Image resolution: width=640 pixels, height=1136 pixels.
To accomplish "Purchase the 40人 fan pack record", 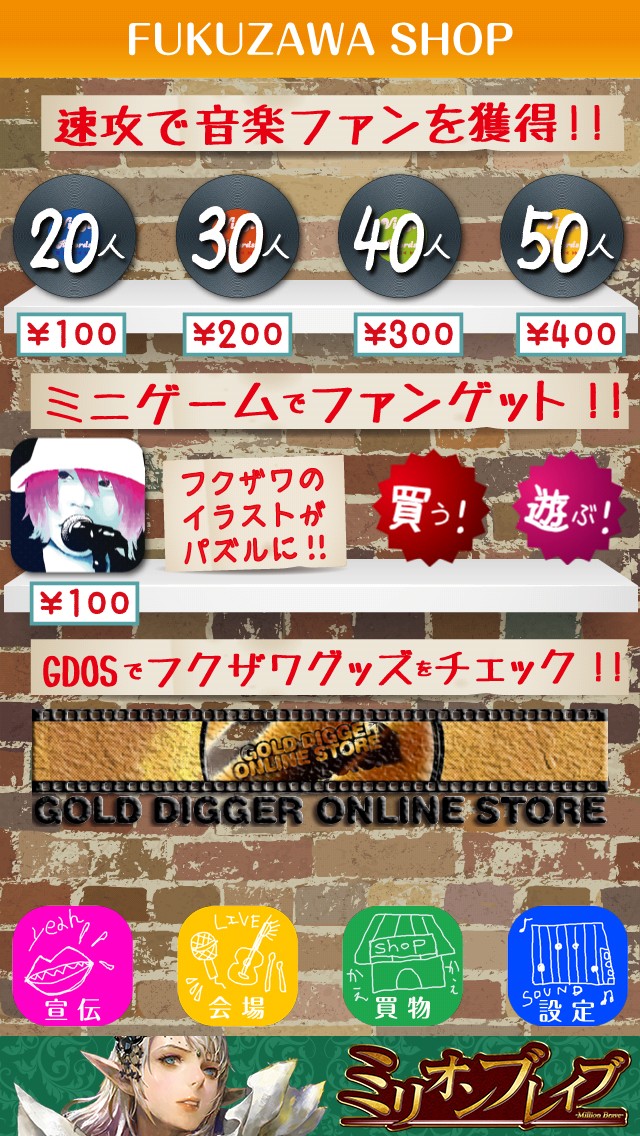I will 399,237.
